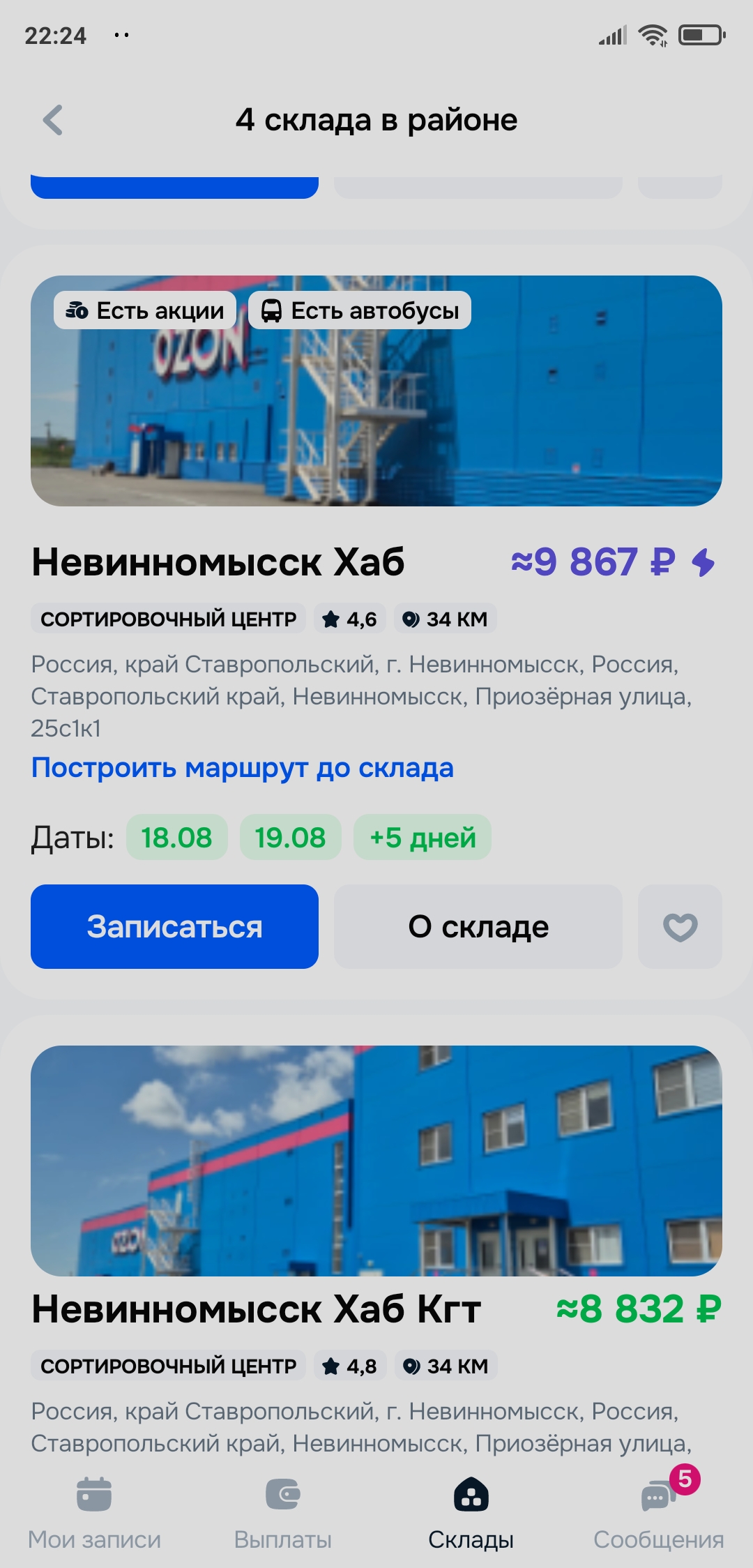Switch to the Мои записи tab

pyautogui.click(x=94, y=1511)
